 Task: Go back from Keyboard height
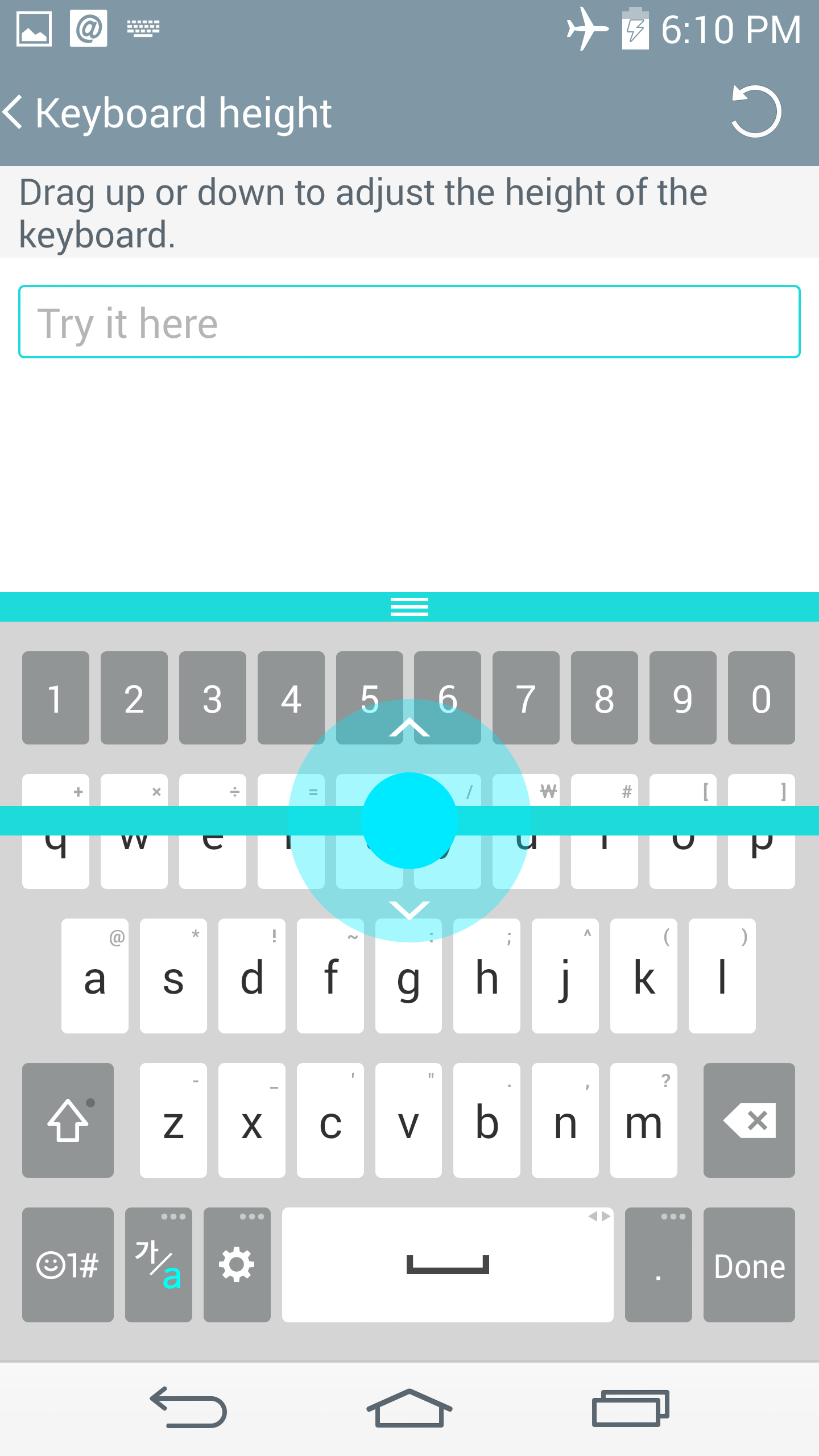(x=14, y=112)
